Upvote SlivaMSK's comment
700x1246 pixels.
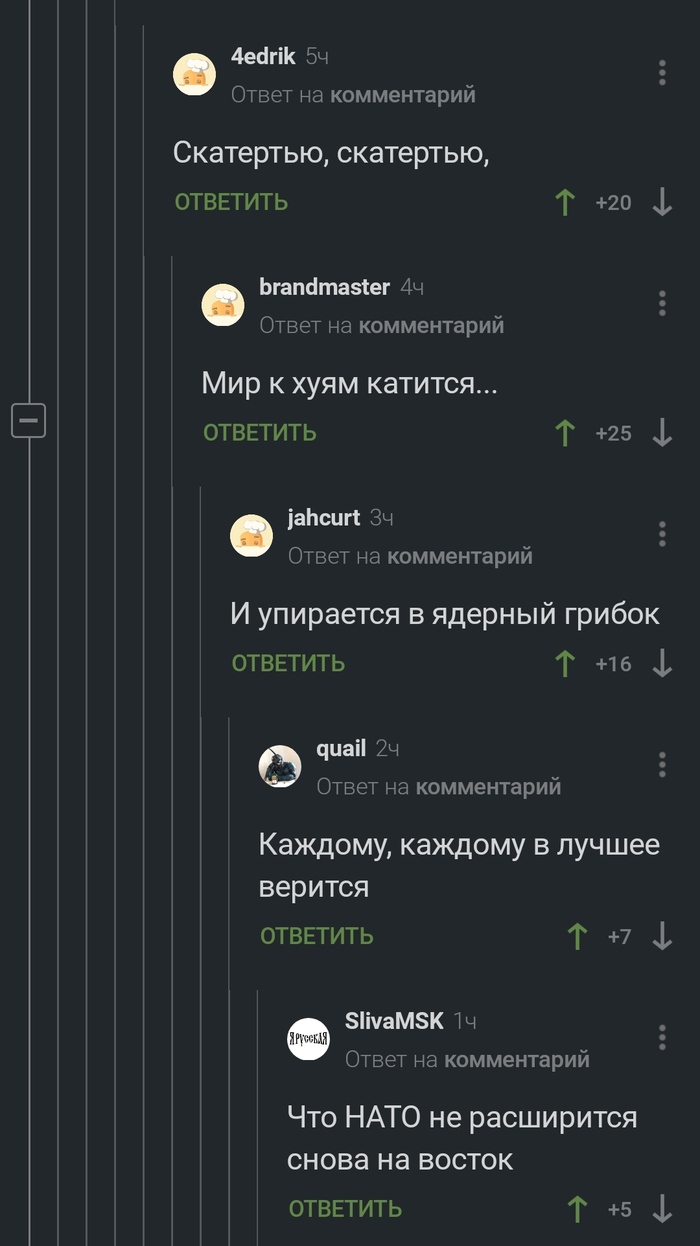click(x=577, y=1209)
